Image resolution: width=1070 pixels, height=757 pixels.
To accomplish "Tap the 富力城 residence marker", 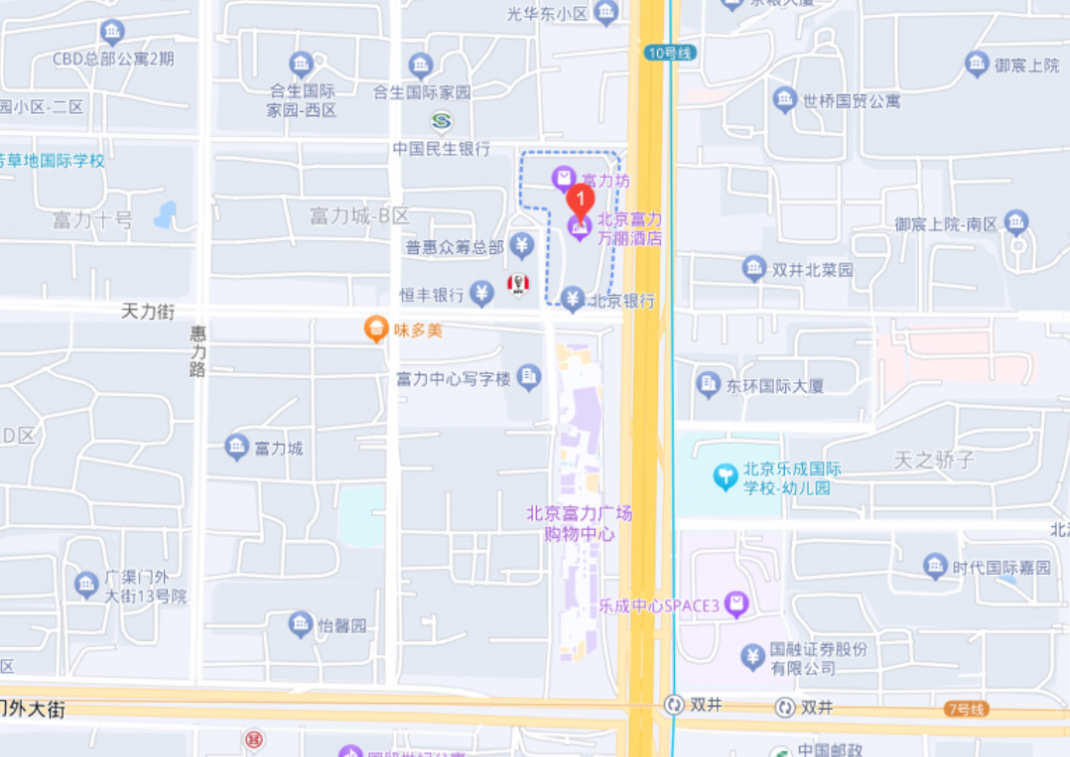I will pyautogui.click(x=237, y=447).
